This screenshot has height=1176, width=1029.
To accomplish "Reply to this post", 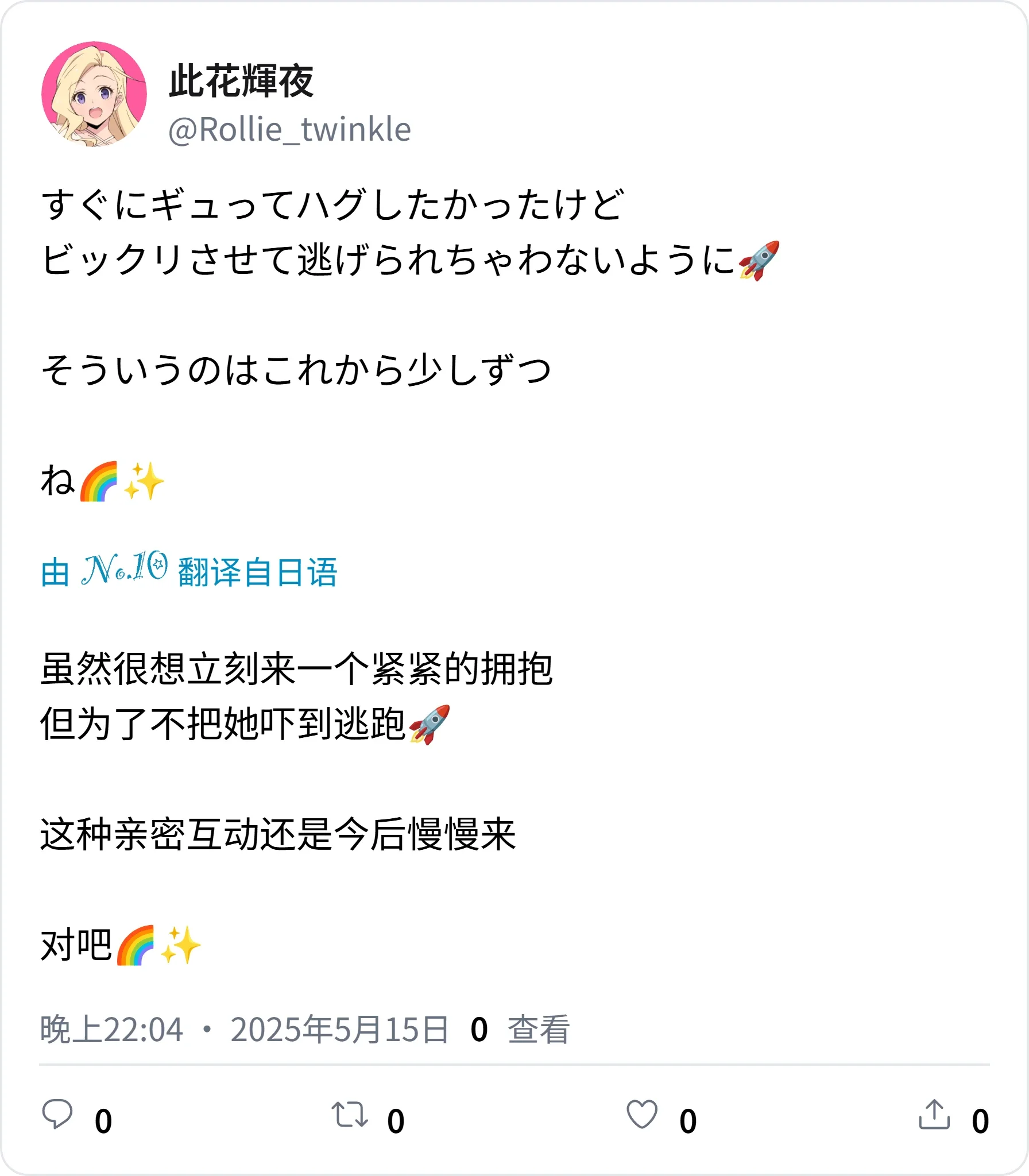I will pos(57,1114).
